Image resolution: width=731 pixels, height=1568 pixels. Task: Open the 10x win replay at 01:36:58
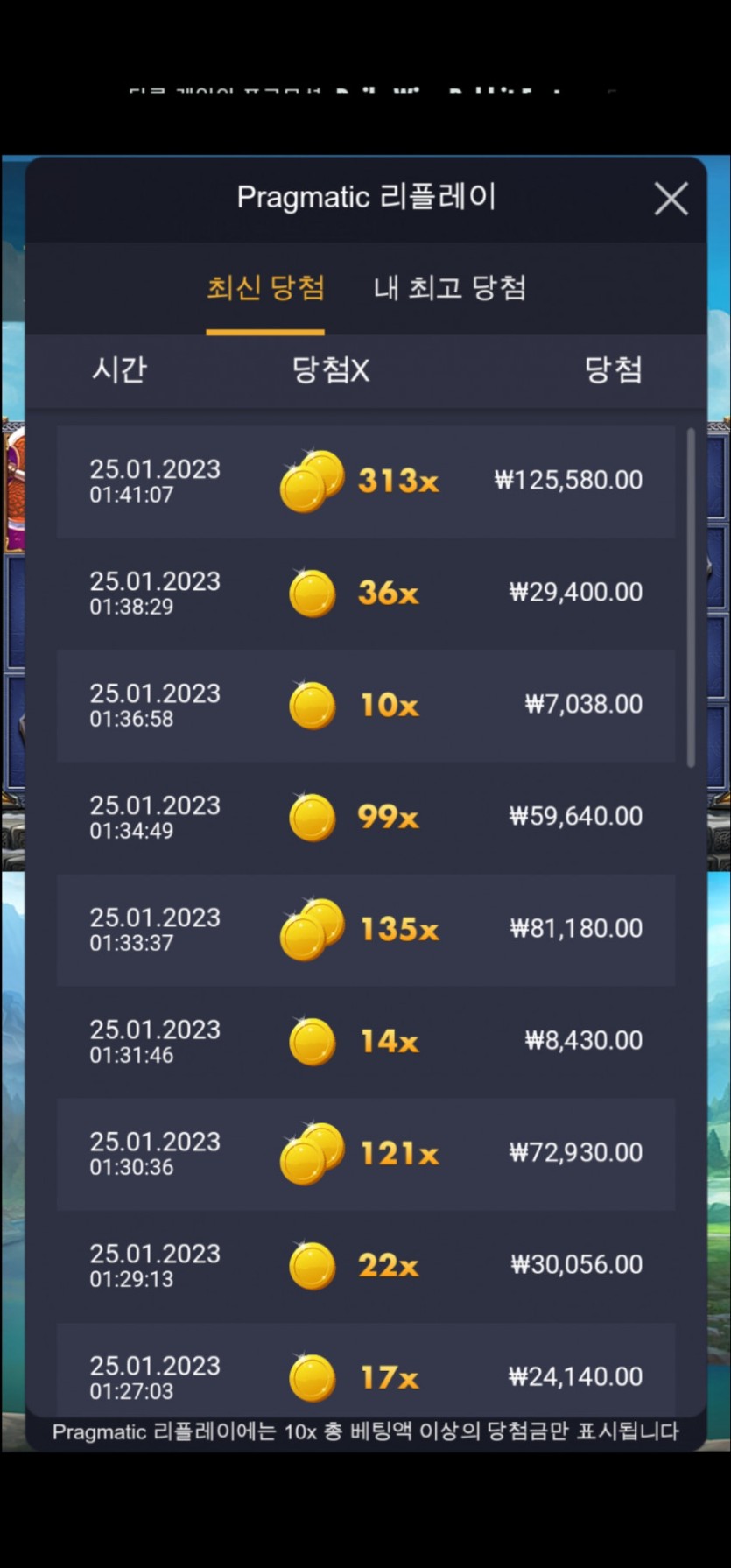pyautogui.click(x=366, y=705)
